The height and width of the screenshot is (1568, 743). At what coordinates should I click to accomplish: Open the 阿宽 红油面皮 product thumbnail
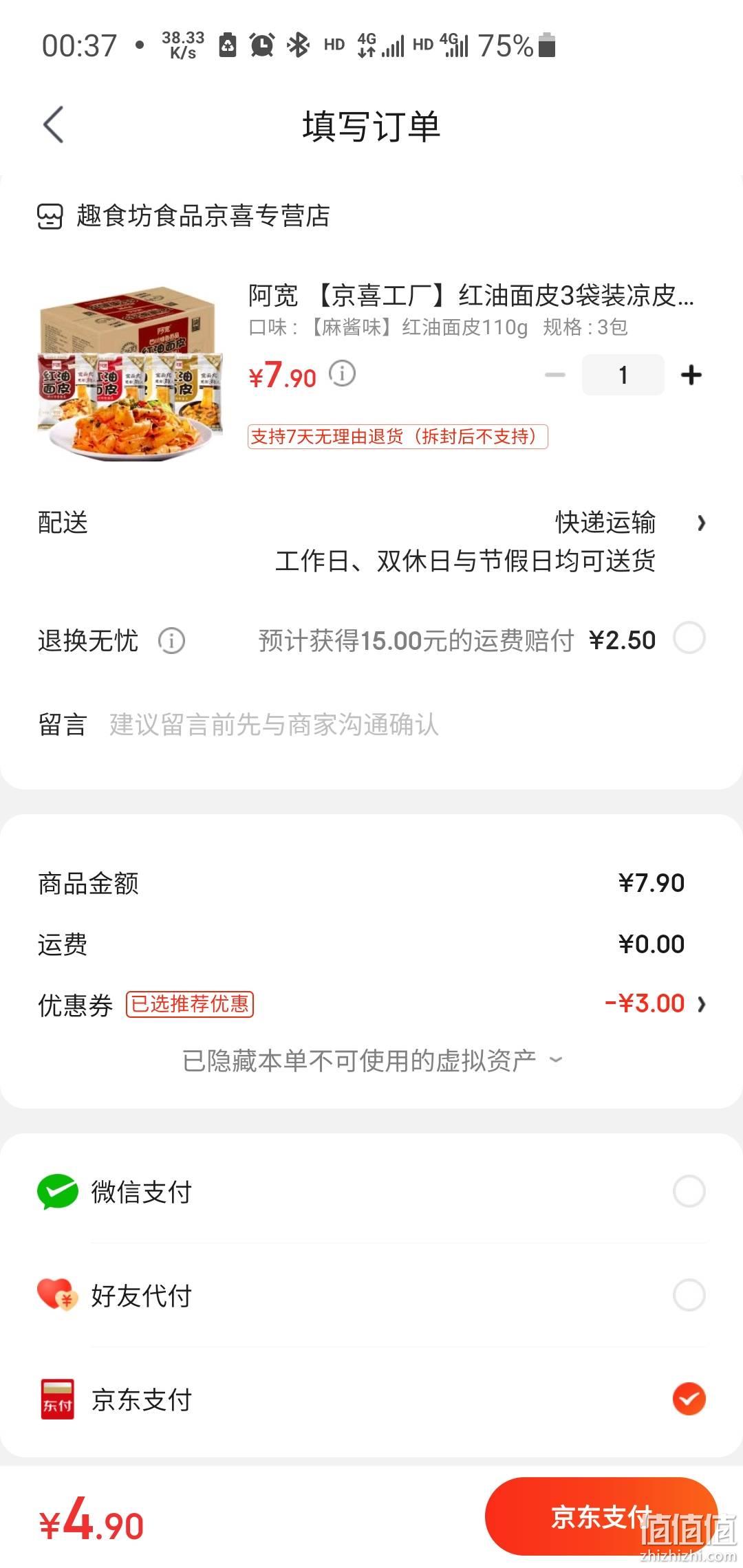coord(131,373)
